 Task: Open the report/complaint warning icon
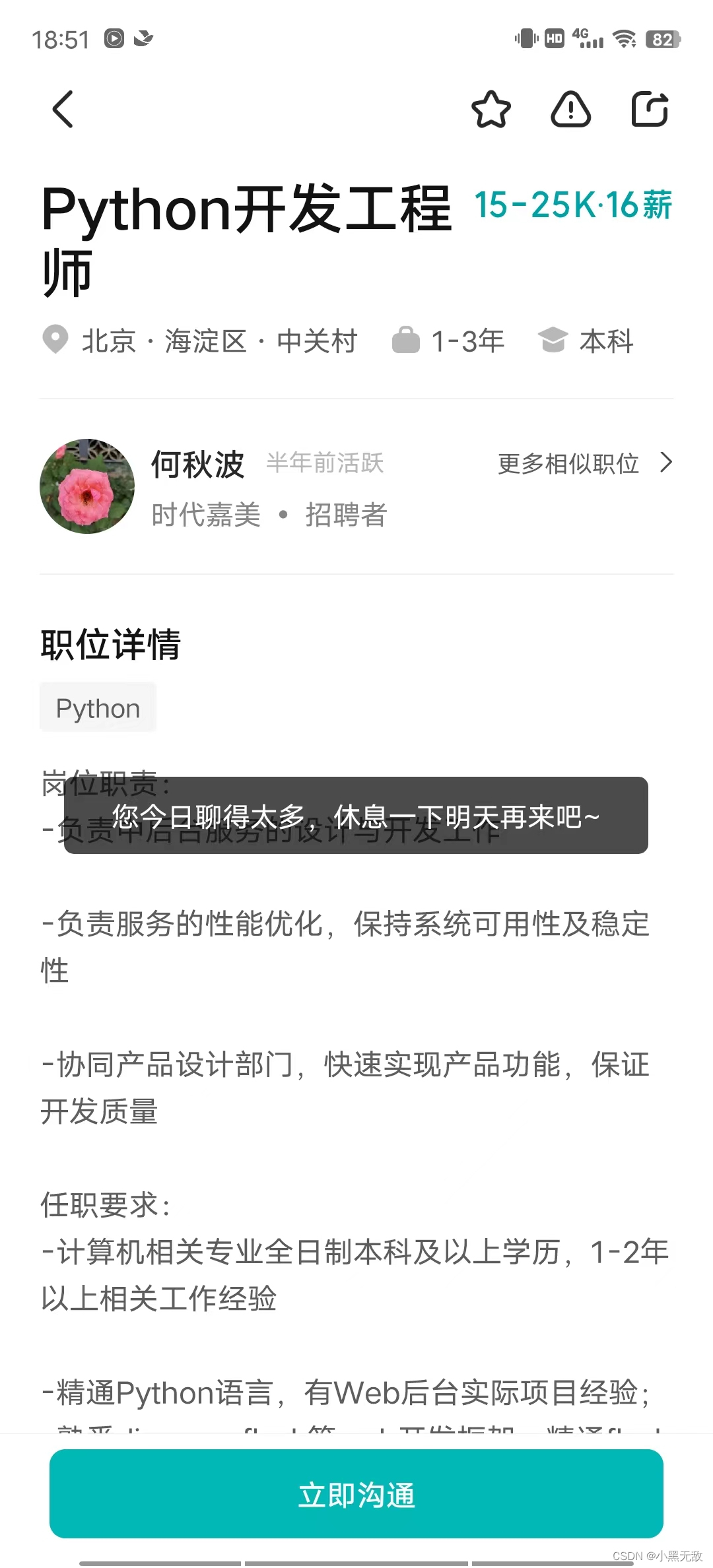tap(570, 110)
